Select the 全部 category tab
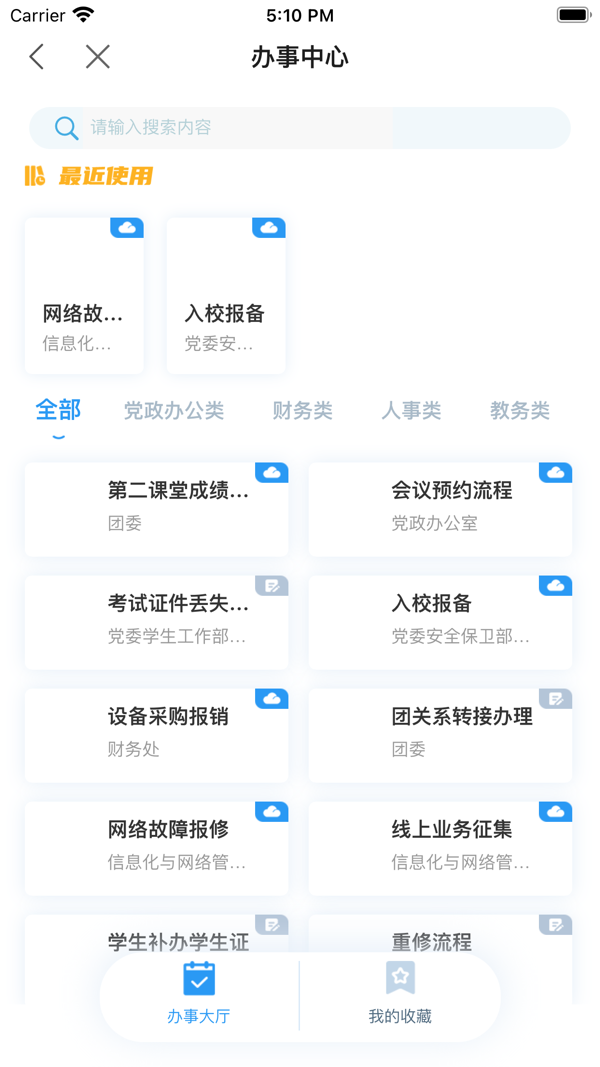The image size is (600, 1067). pyautogui.click(x=58, y=410)
